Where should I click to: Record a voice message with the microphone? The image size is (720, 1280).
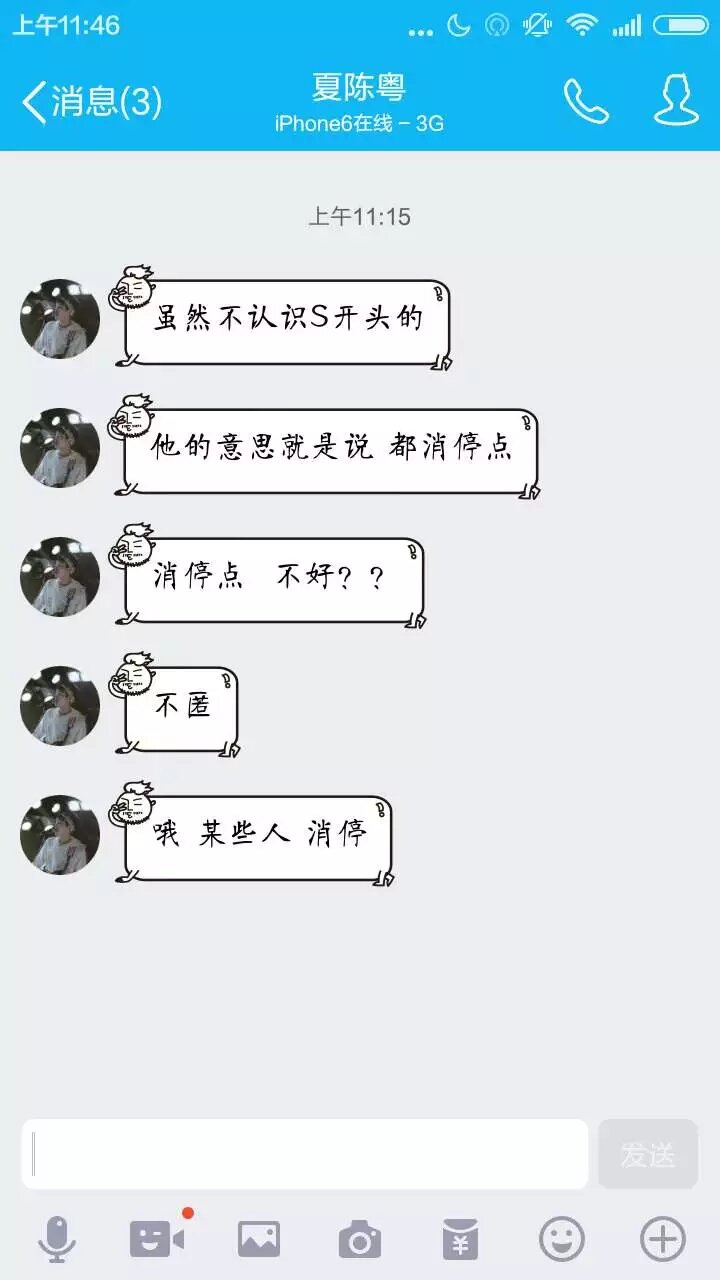coord(57,1240)
